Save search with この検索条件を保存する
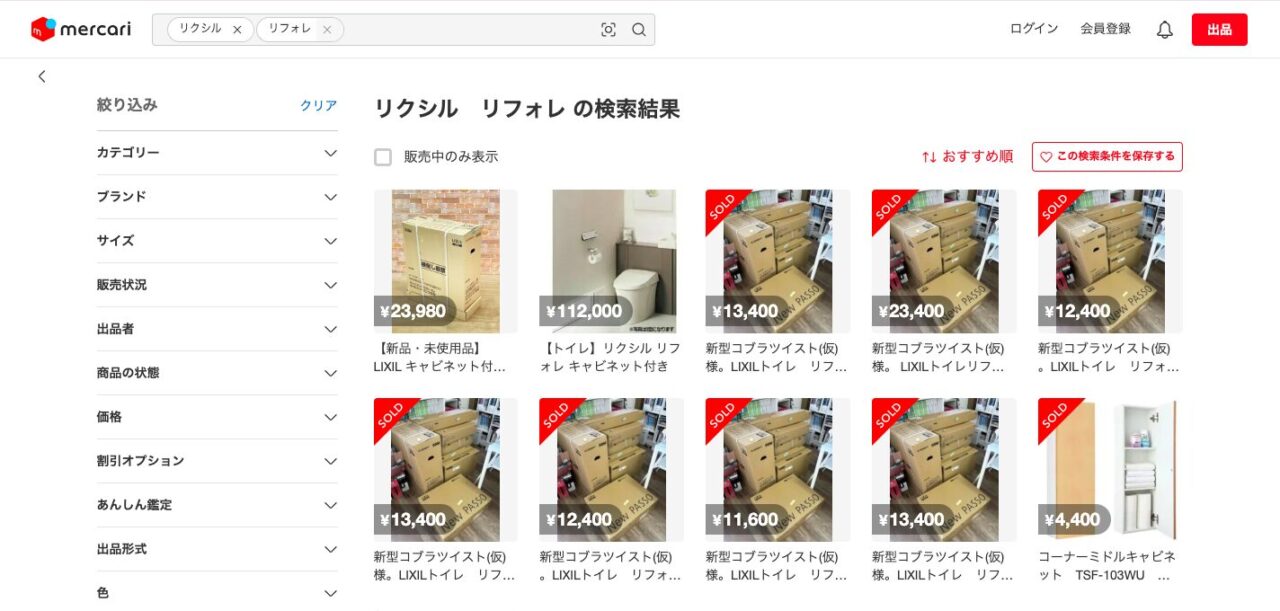 1107,157
